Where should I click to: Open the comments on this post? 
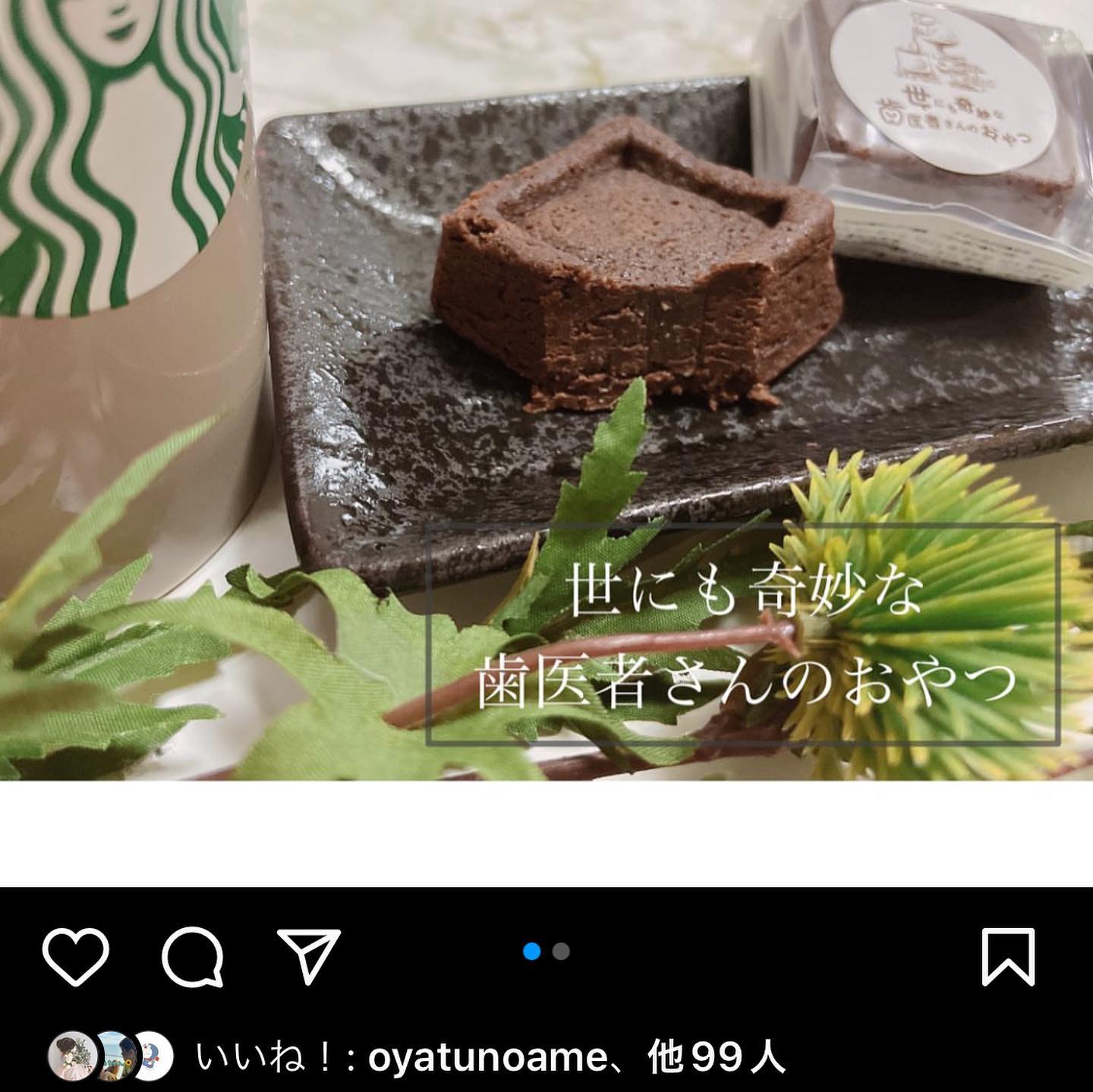point(193,955)
